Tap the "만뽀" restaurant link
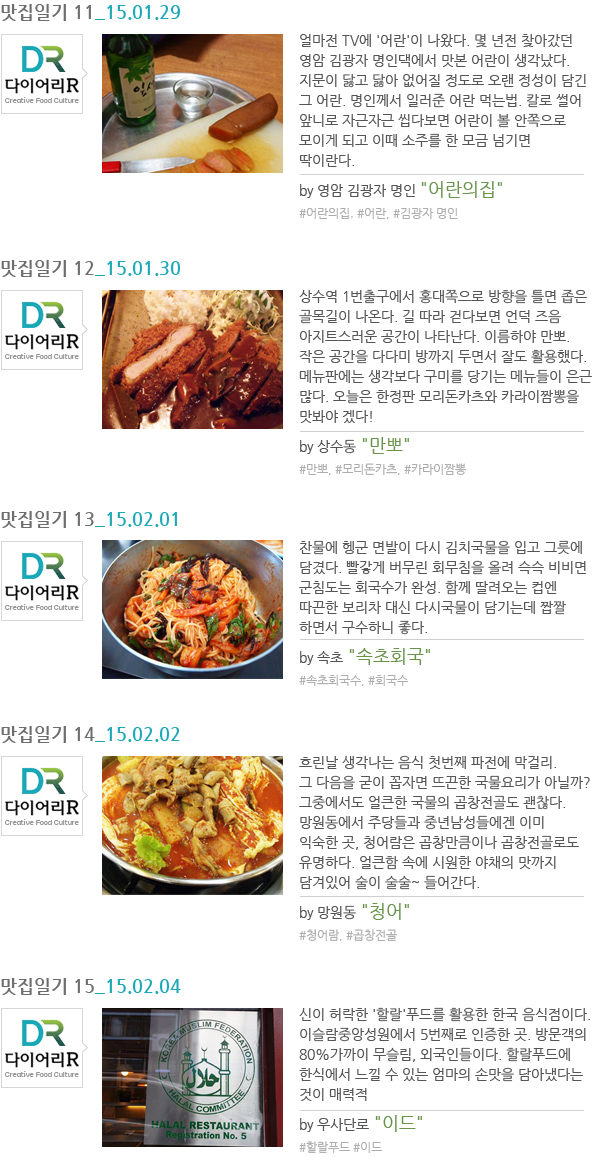The image size is (600, 1157). pyautogui.click(x=386, y=444)
